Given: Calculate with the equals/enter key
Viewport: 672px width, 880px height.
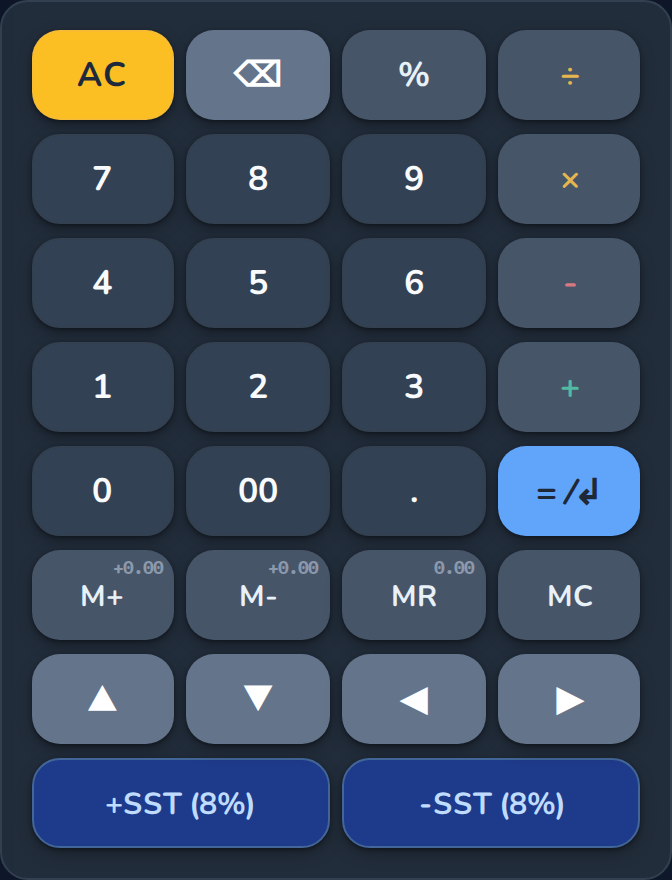Looking at the screenshot, I should (569, 491).
